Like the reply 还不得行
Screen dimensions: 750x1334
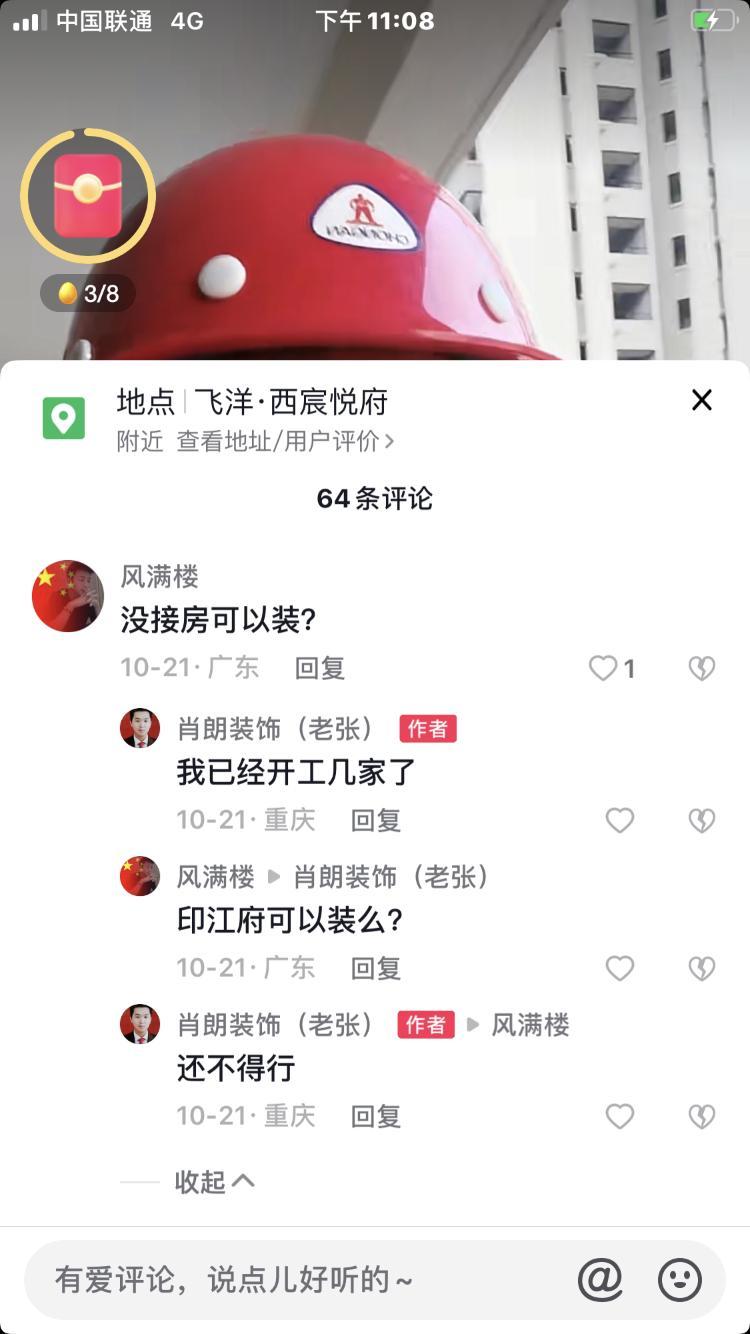tap(620, 1116)
